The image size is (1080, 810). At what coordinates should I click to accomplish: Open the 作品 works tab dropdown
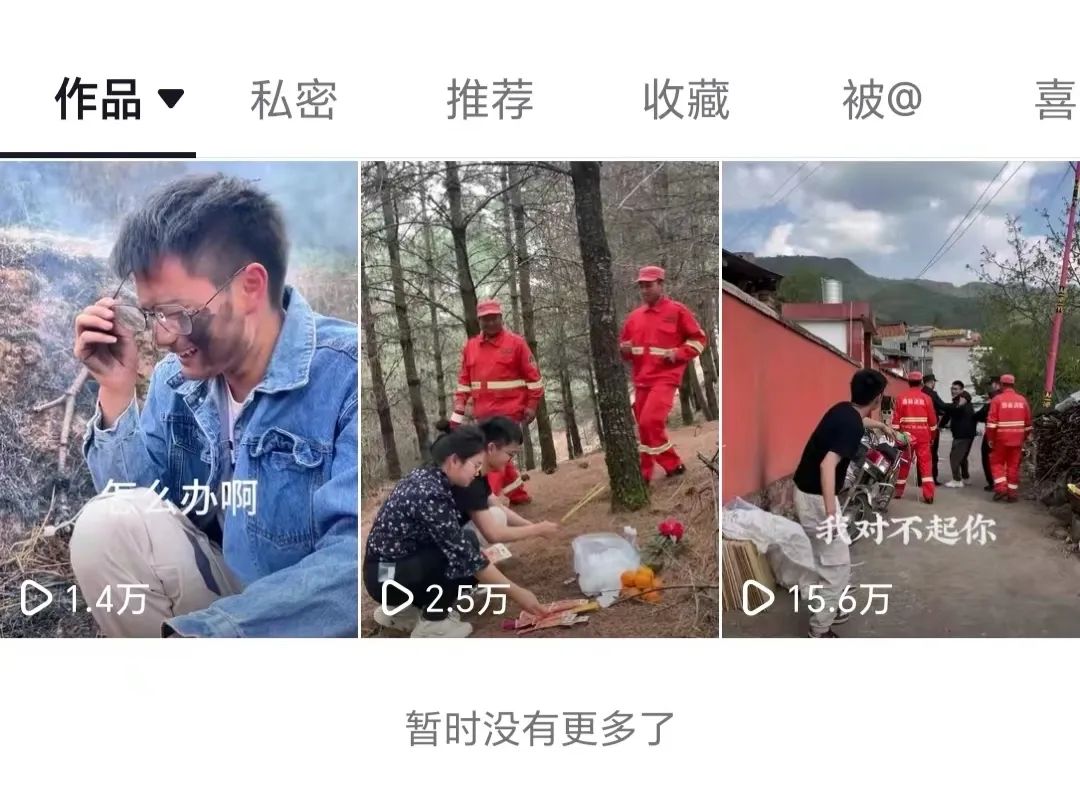click(x=119, y=100)
